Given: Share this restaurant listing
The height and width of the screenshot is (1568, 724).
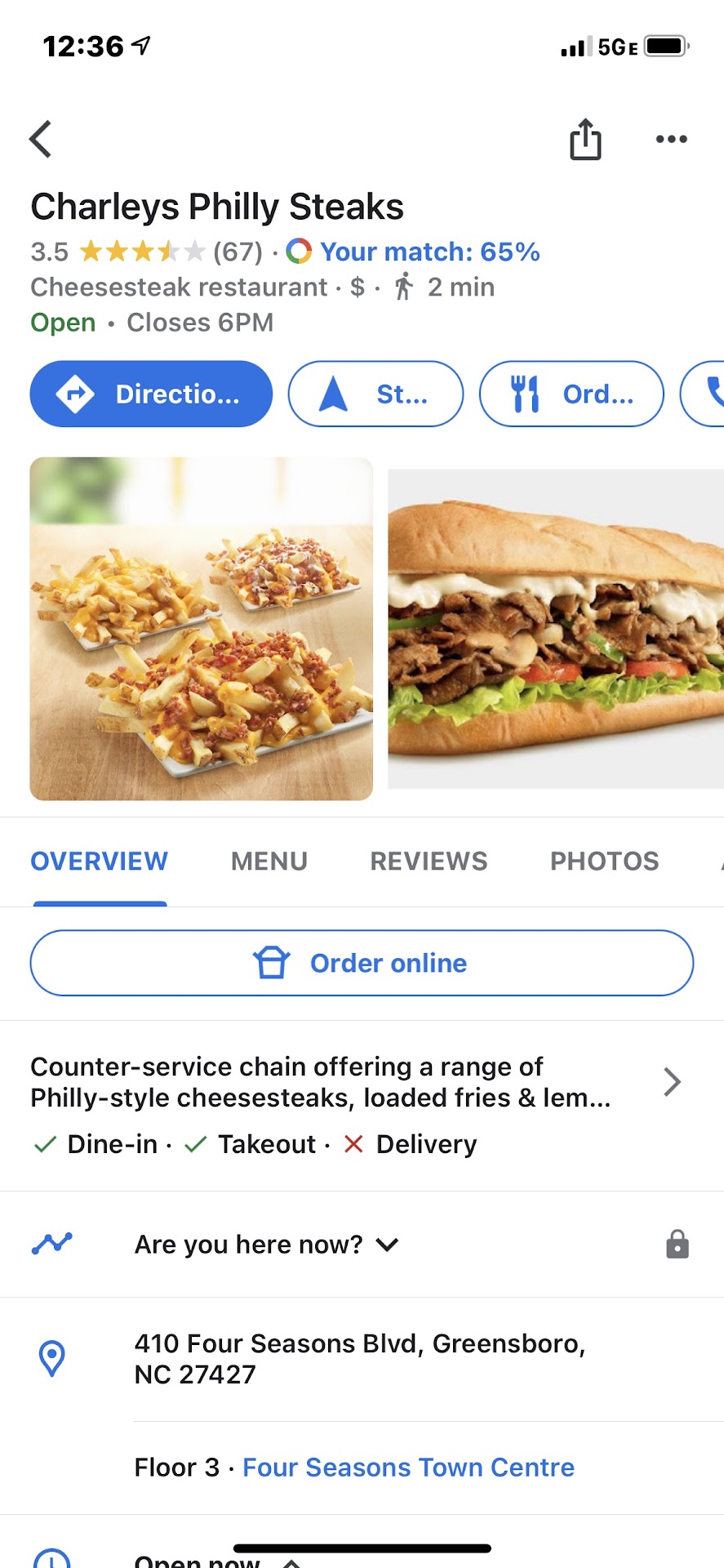Looking at the screenshot, I should click(585, 140).
